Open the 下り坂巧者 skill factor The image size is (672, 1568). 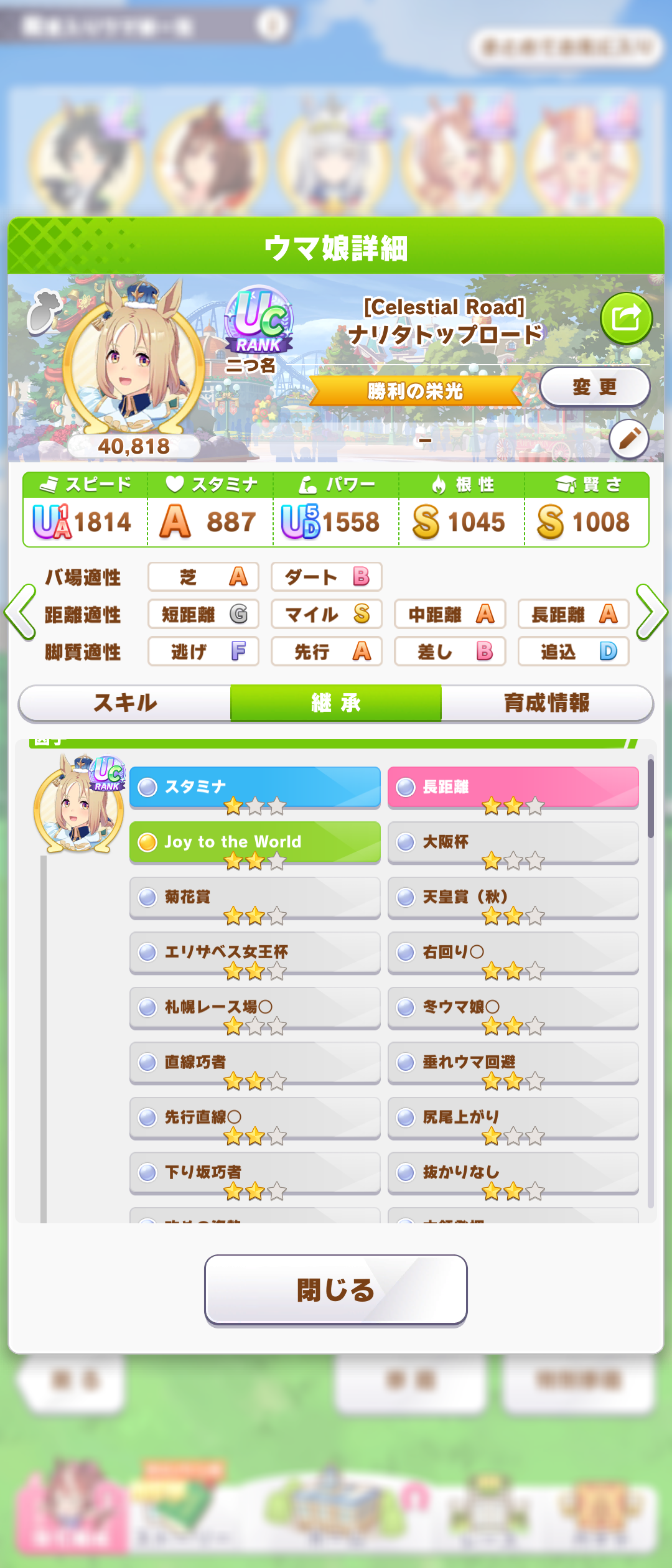point(254,1173)
